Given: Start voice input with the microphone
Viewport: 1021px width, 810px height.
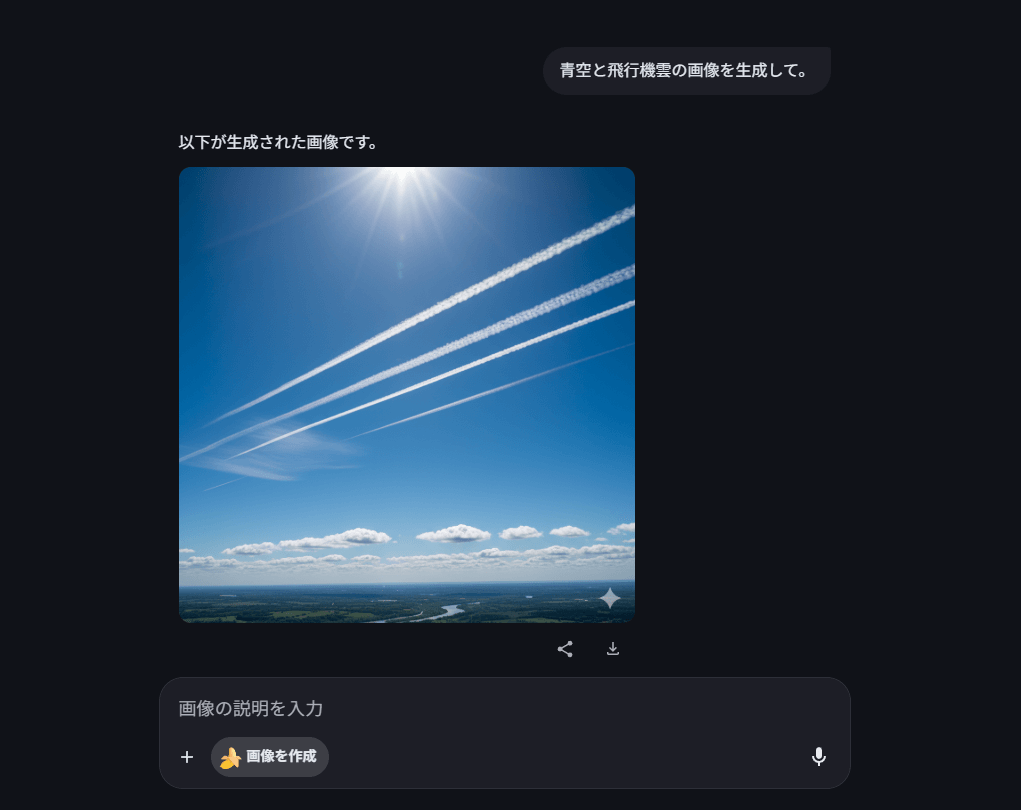Looking at the screenshot, I should [818, 757].
